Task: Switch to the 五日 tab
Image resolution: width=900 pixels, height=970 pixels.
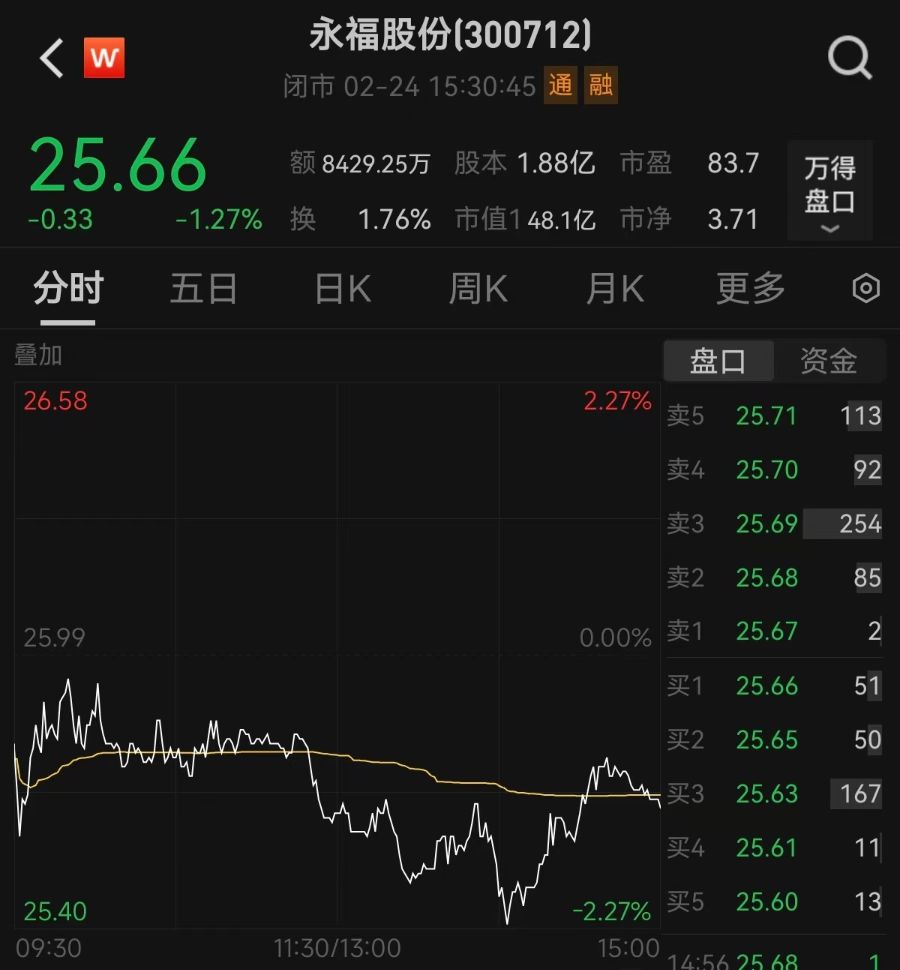Action: coord(203,290)
